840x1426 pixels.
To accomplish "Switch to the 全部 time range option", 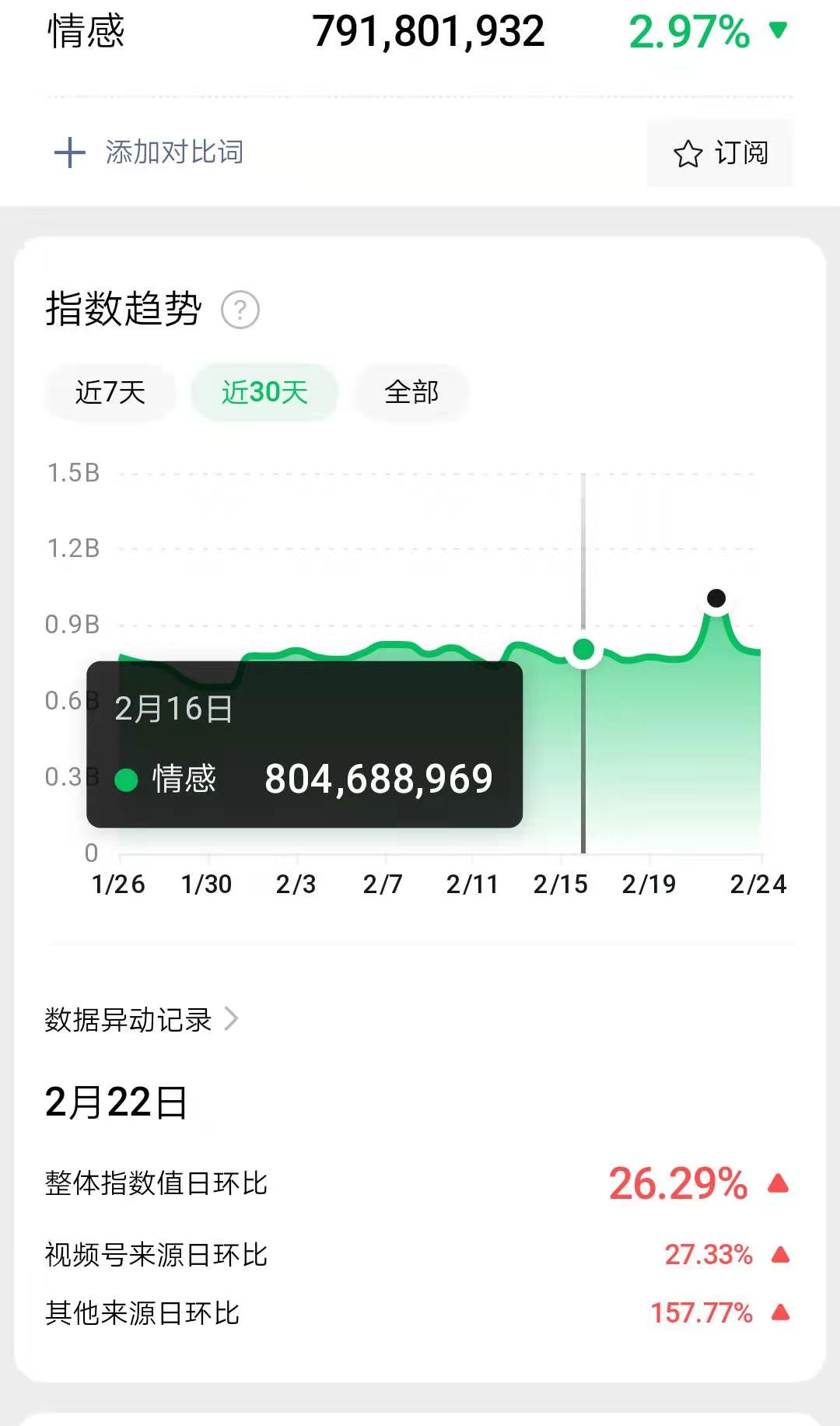I will click(x=411, y=392).
